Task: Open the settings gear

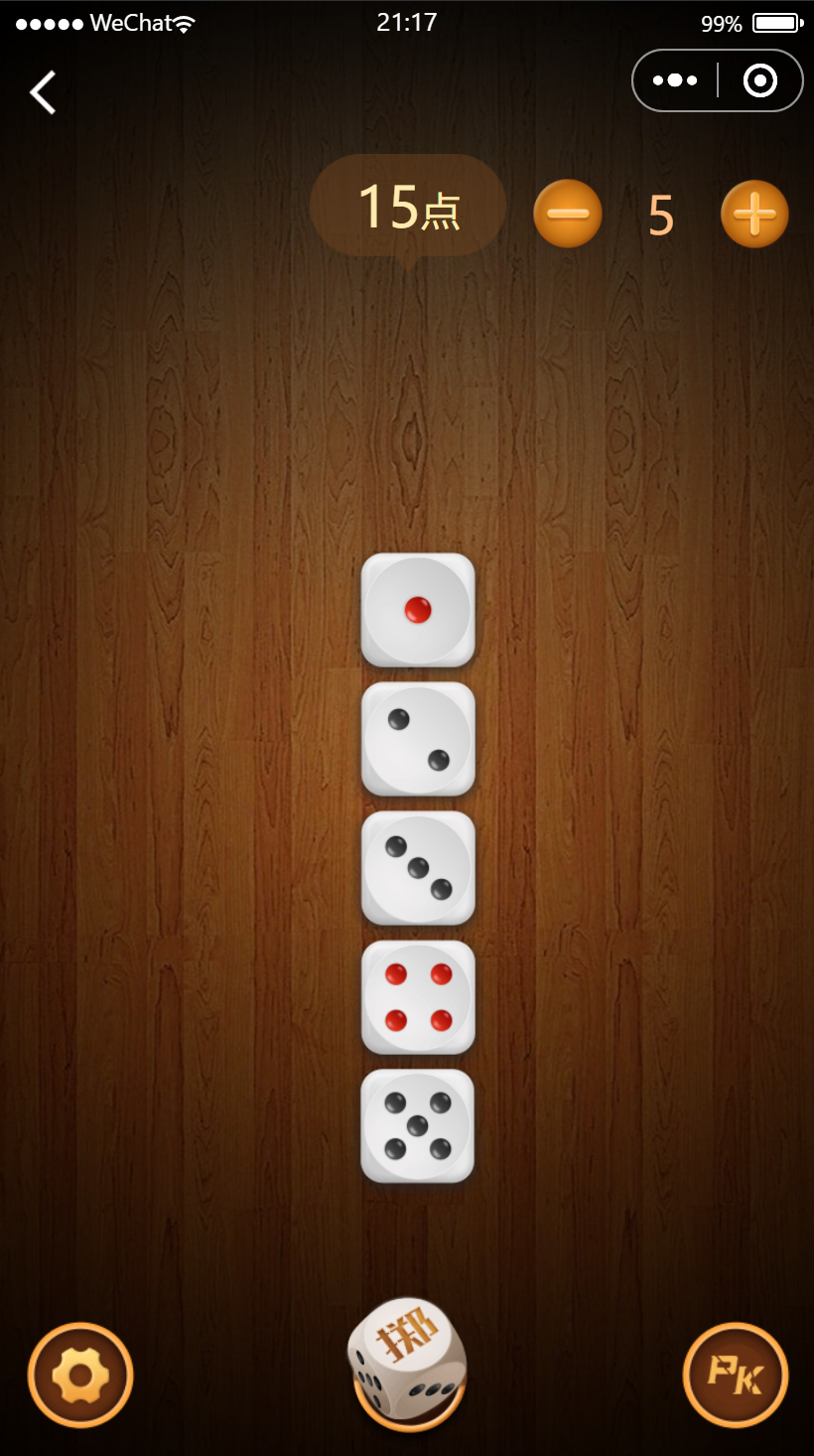Action: [80, 1376]
